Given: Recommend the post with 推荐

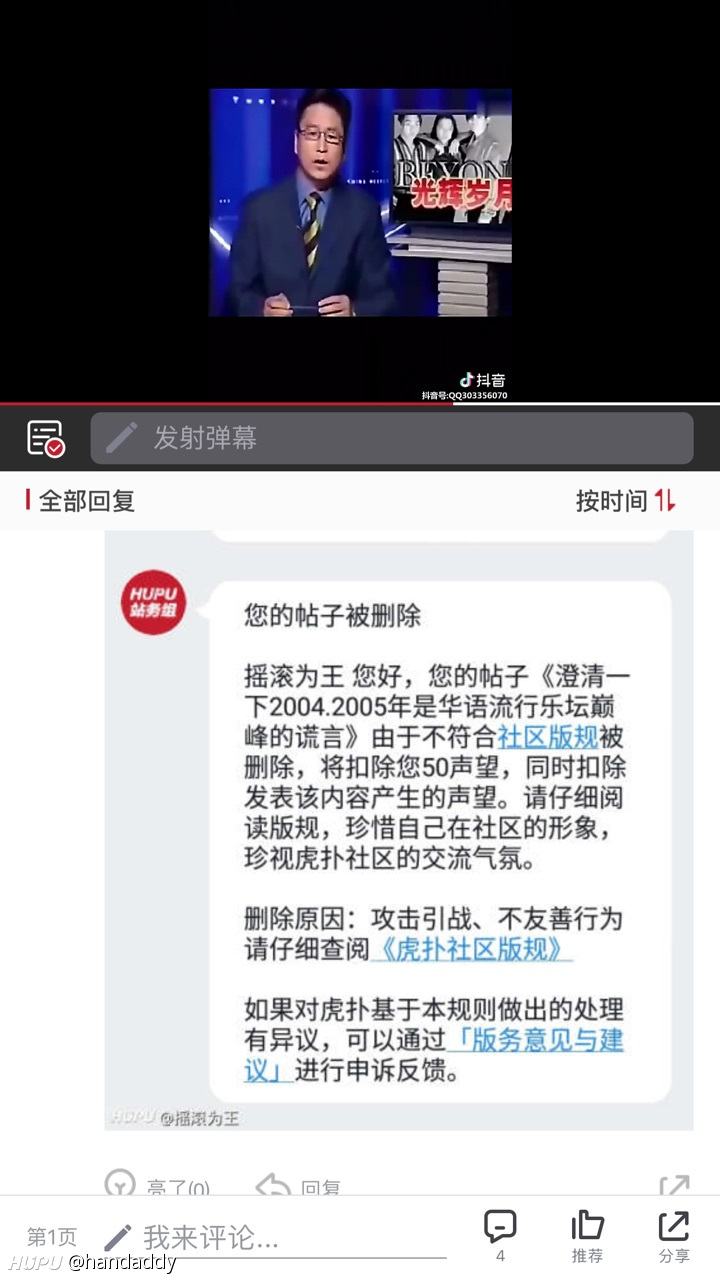Looking at the screenshot, I should point(587,1236).
